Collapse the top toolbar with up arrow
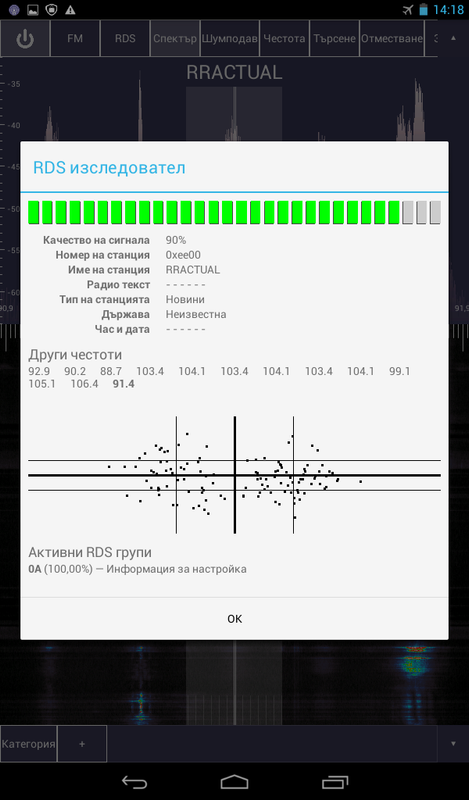Screen dimensions: 469x800 tap(453, 38)
